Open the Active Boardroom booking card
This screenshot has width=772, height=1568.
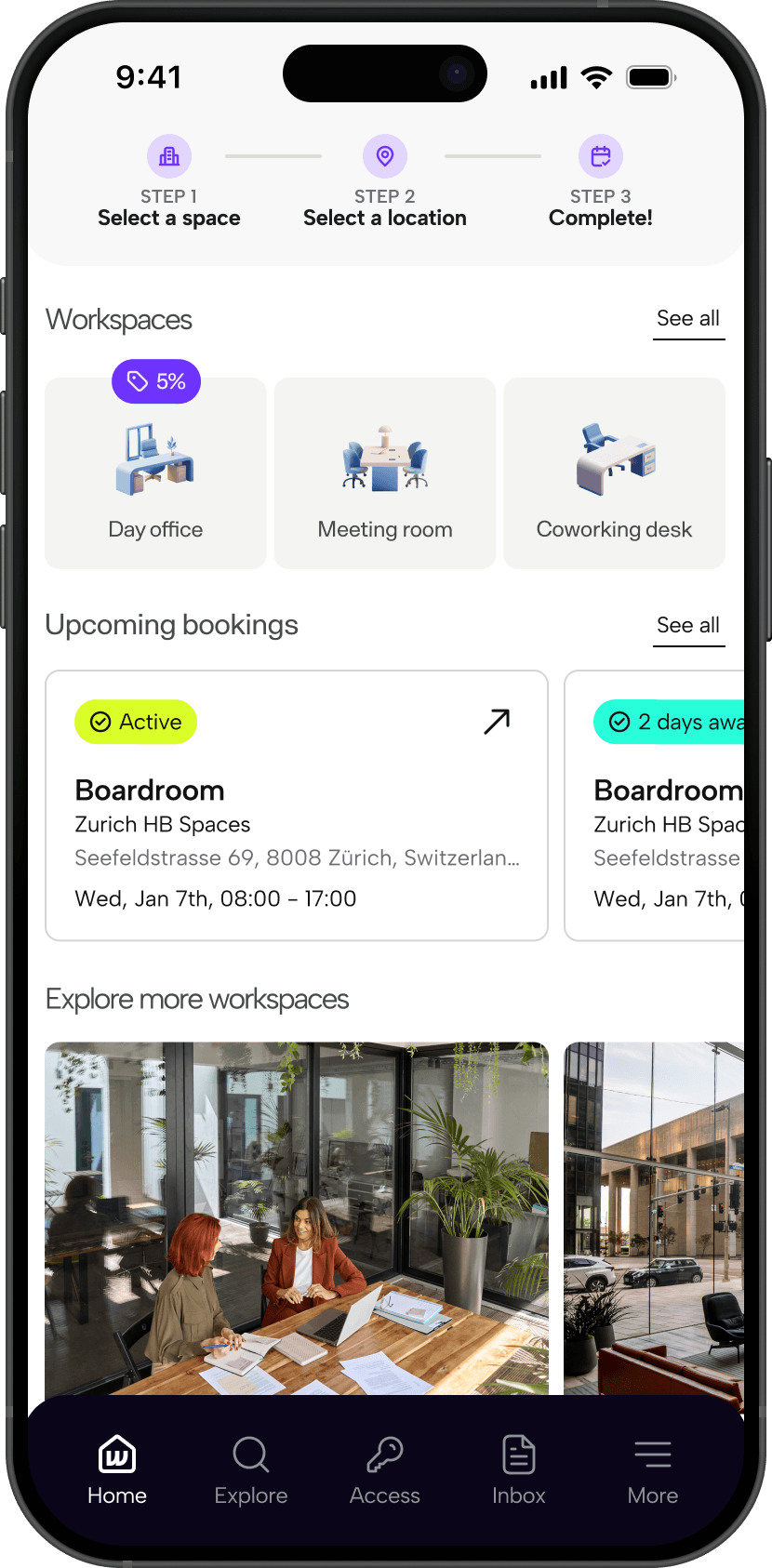coord(296,818)
